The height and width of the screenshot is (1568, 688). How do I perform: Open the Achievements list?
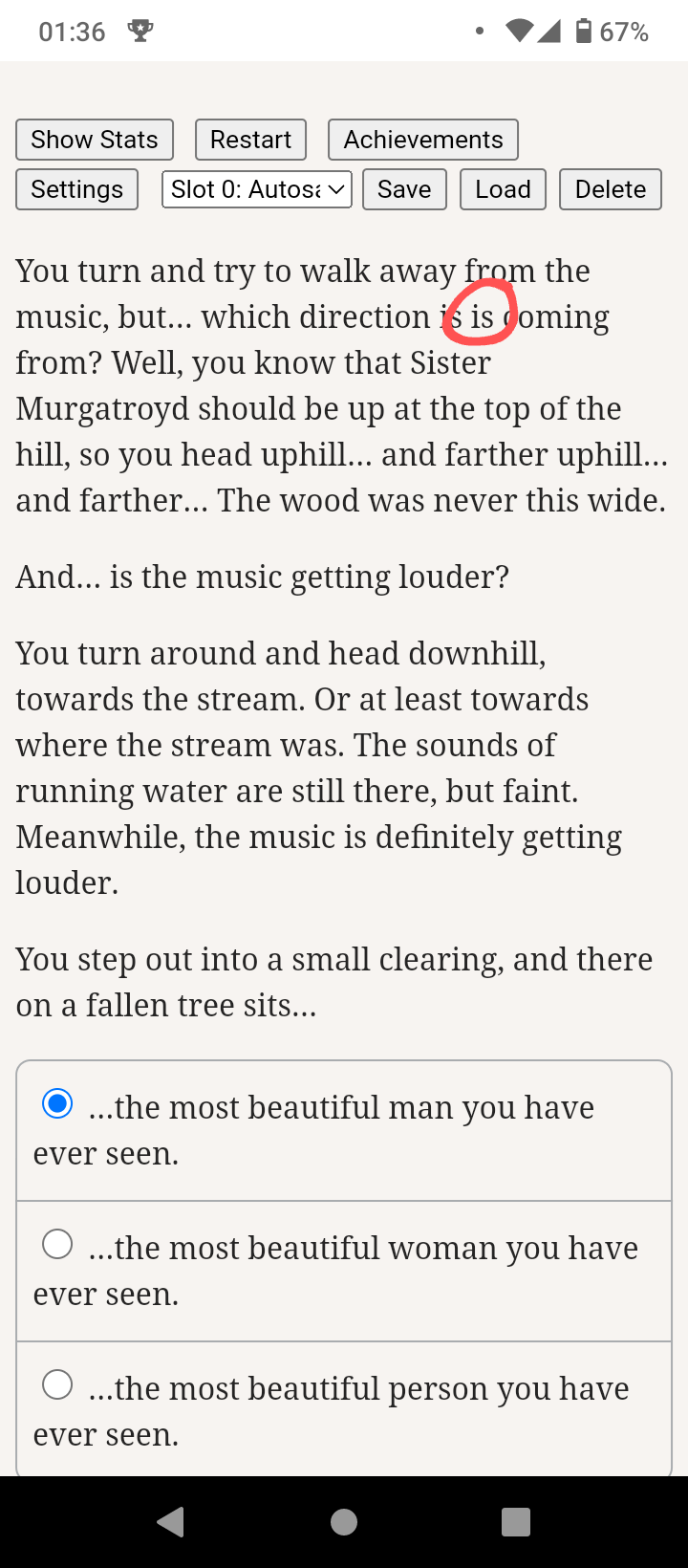click(423, 140)
